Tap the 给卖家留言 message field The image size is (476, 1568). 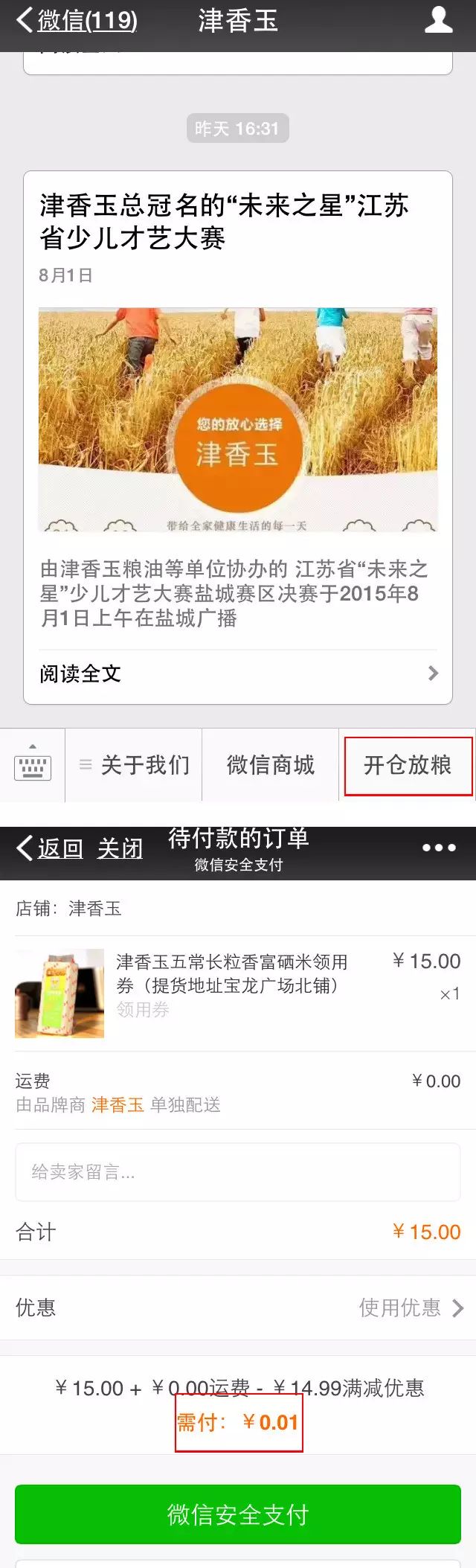[237, 1172]
